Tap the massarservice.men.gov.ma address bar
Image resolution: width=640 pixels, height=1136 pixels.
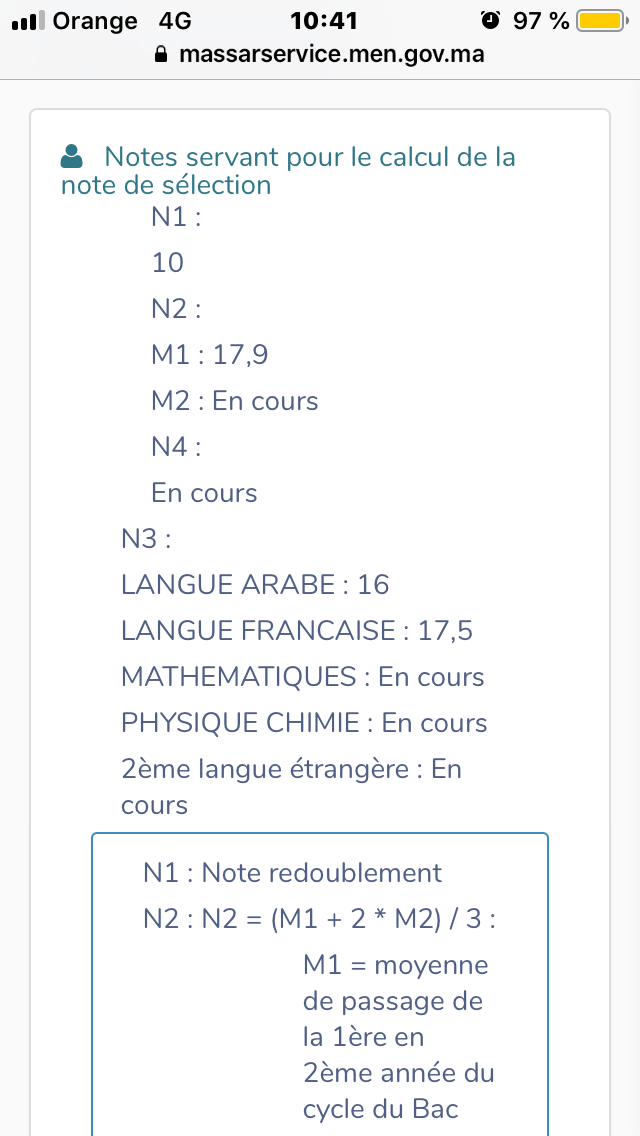pos(320,55)
